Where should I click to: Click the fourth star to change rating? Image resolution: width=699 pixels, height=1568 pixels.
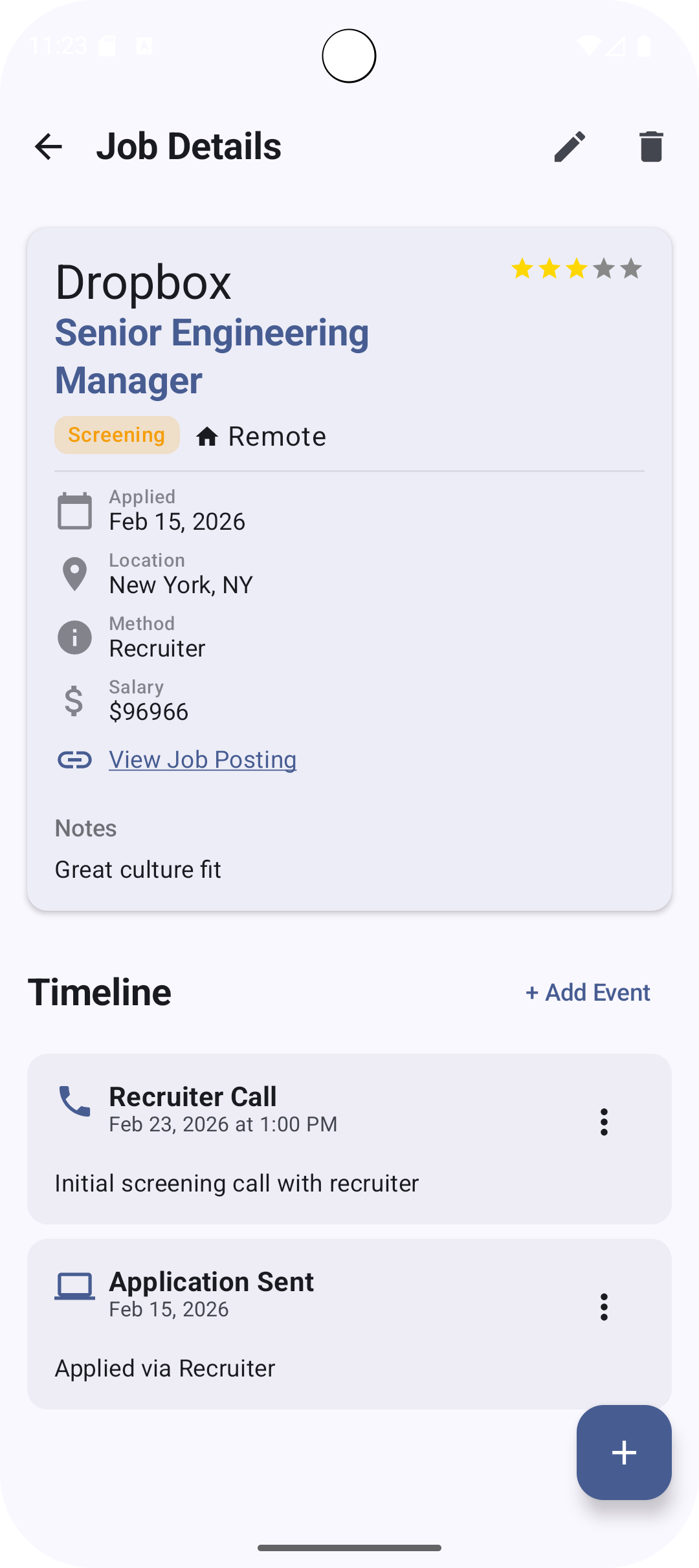(603, 268)
